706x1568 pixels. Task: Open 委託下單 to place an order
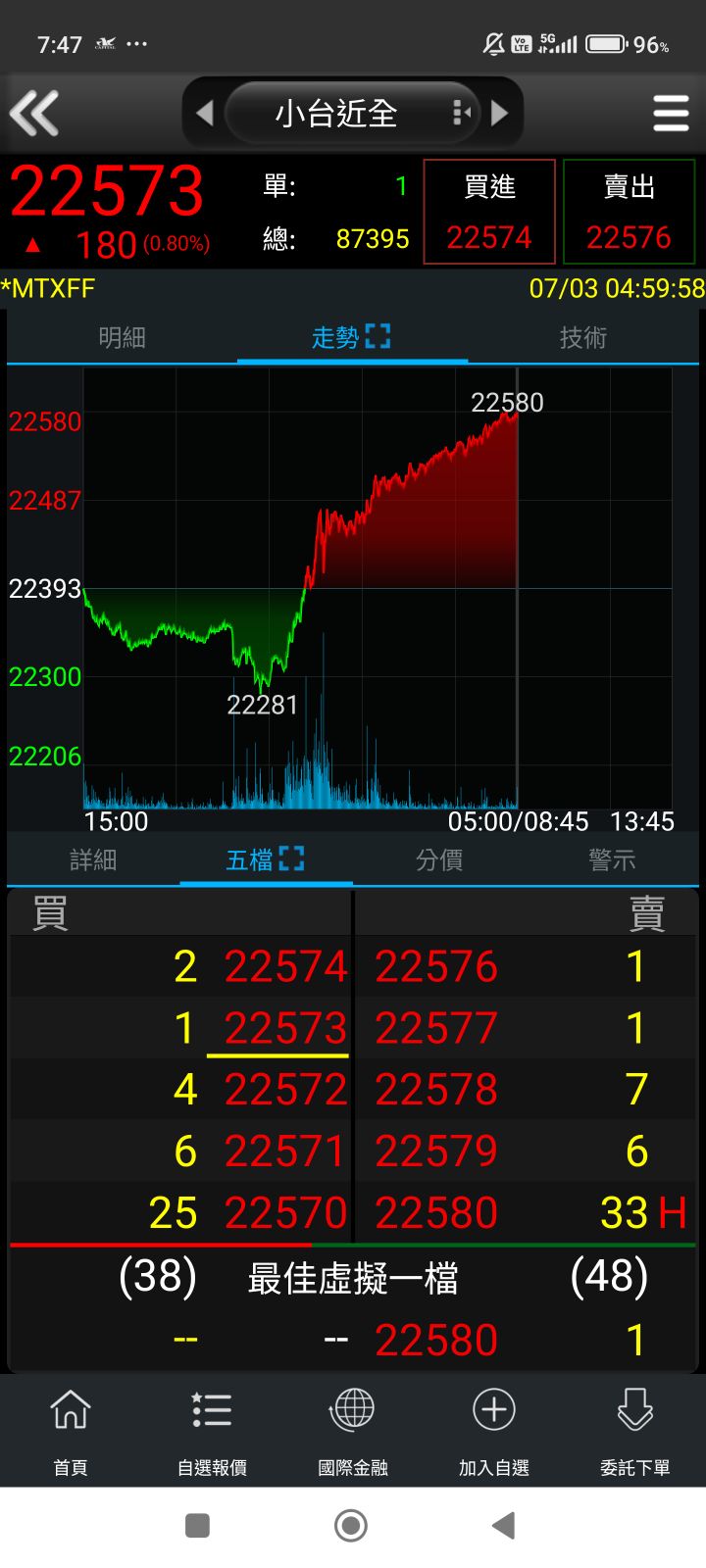tap(635, 1431)
